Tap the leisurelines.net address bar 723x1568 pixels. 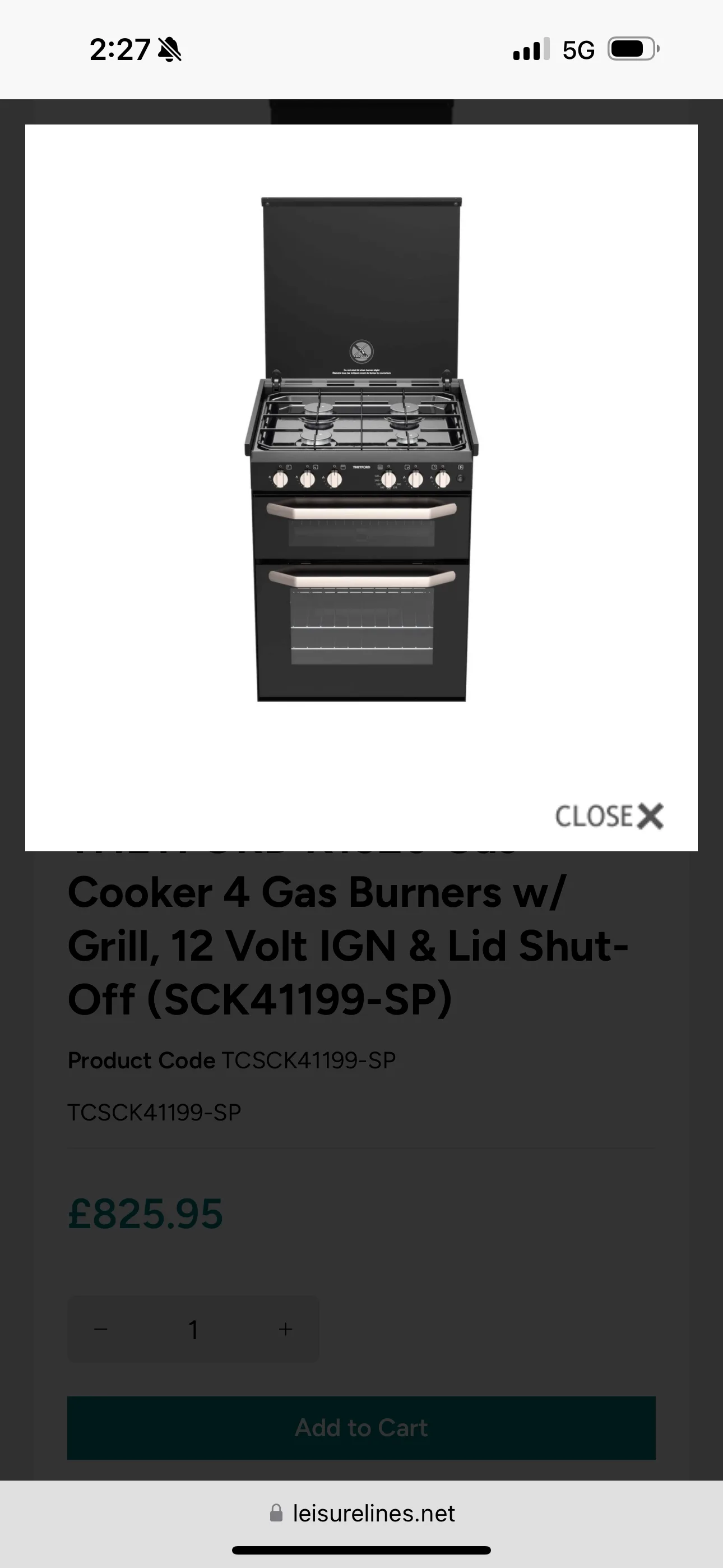pyautogui.click(x=361, y=1513)
